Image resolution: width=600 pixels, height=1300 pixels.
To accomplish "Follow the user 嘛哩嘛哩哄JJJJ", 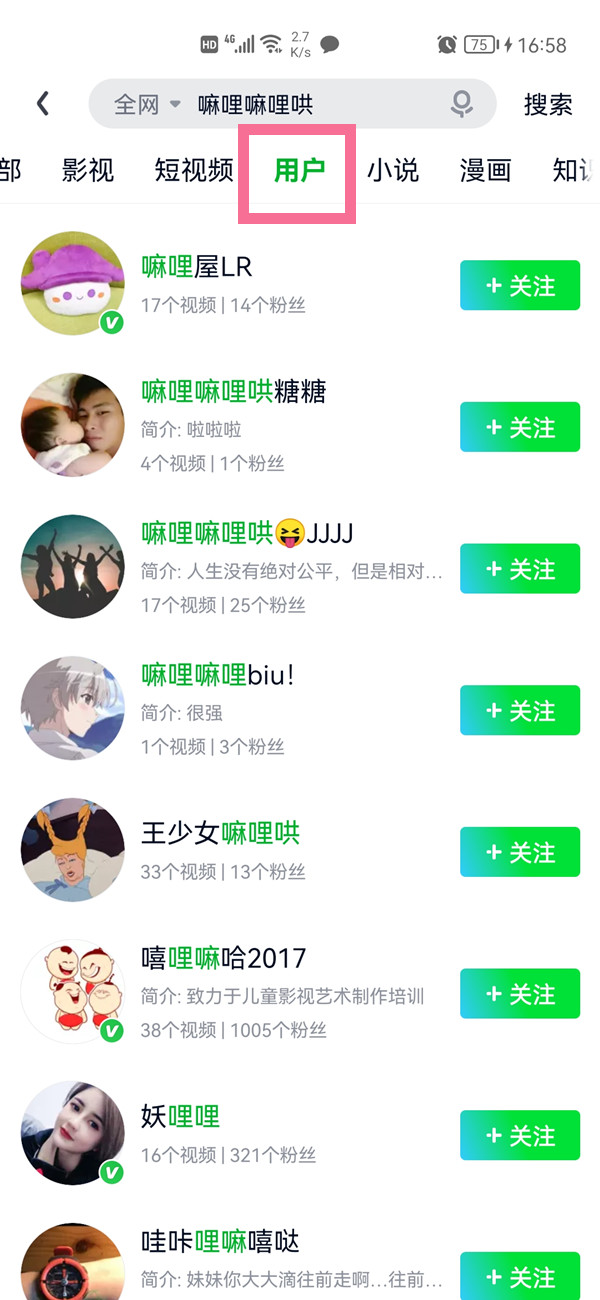I will 520,570.
